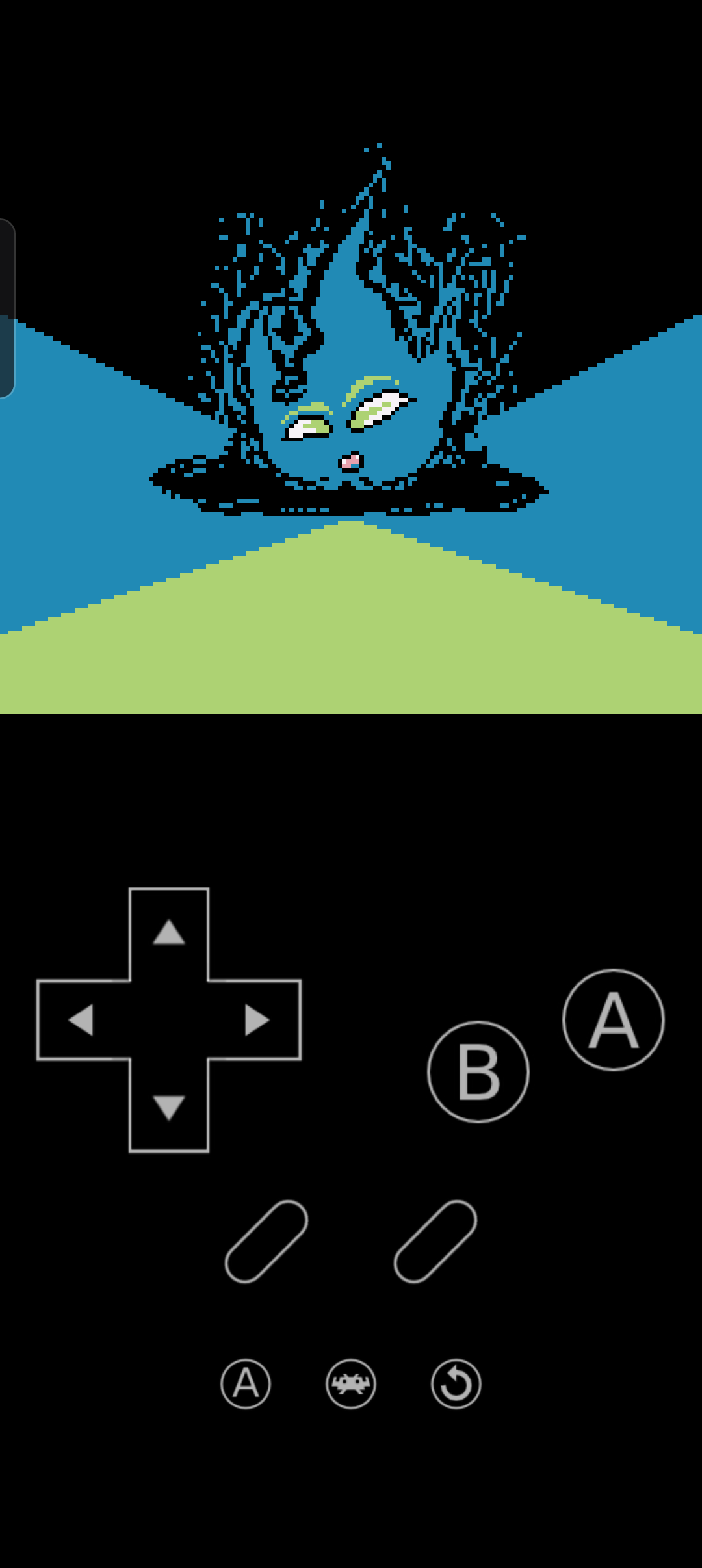702x1568 pixels.
Task: Tap the D-pad down arrow
Action: (169, 1107)
